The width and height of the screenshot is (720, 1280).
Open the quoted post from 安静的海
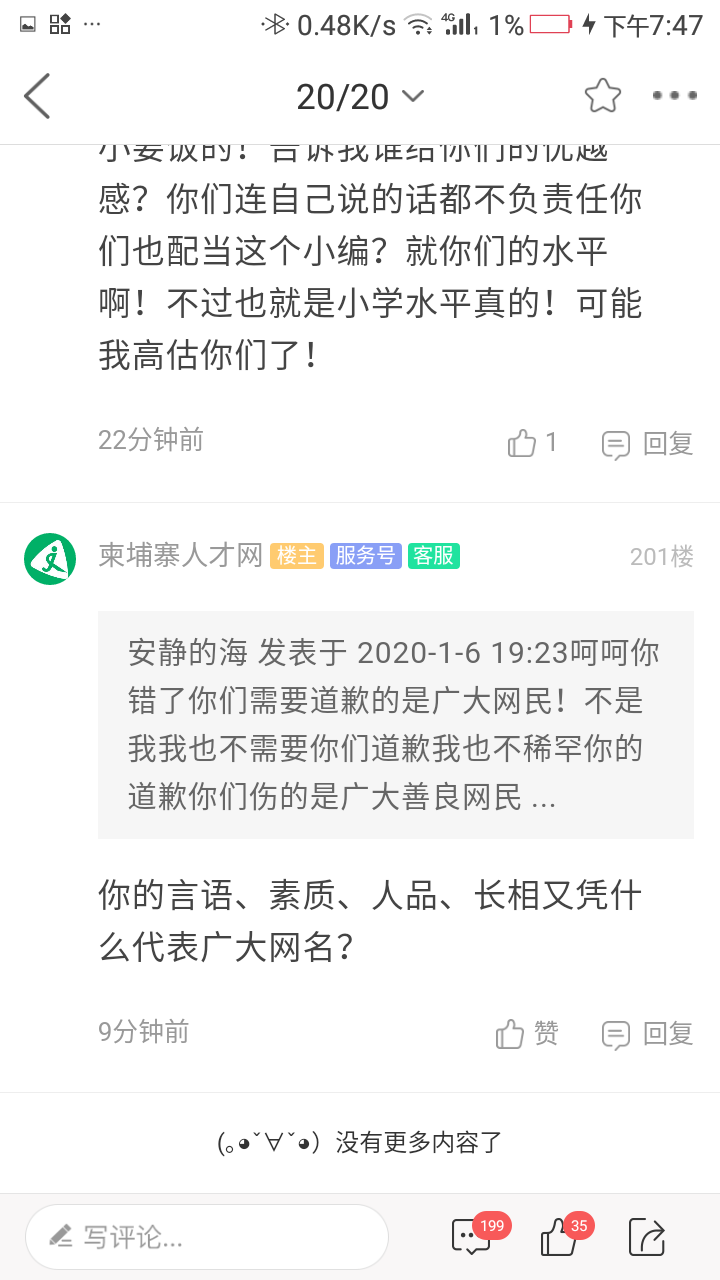[396, 725]
